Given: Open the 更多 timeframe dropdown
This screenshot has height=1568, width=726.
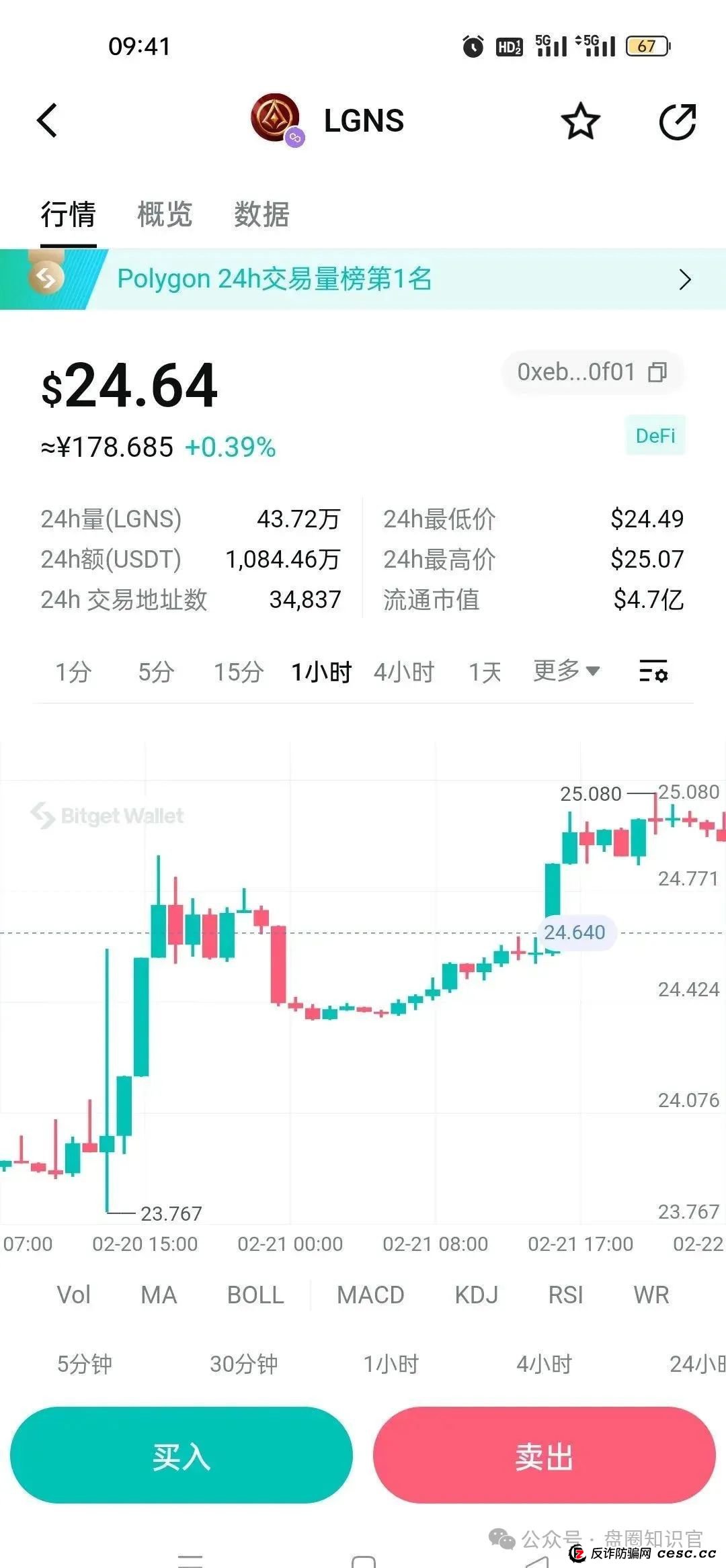Looking at the screenshot, I should [x=565, y=670].
